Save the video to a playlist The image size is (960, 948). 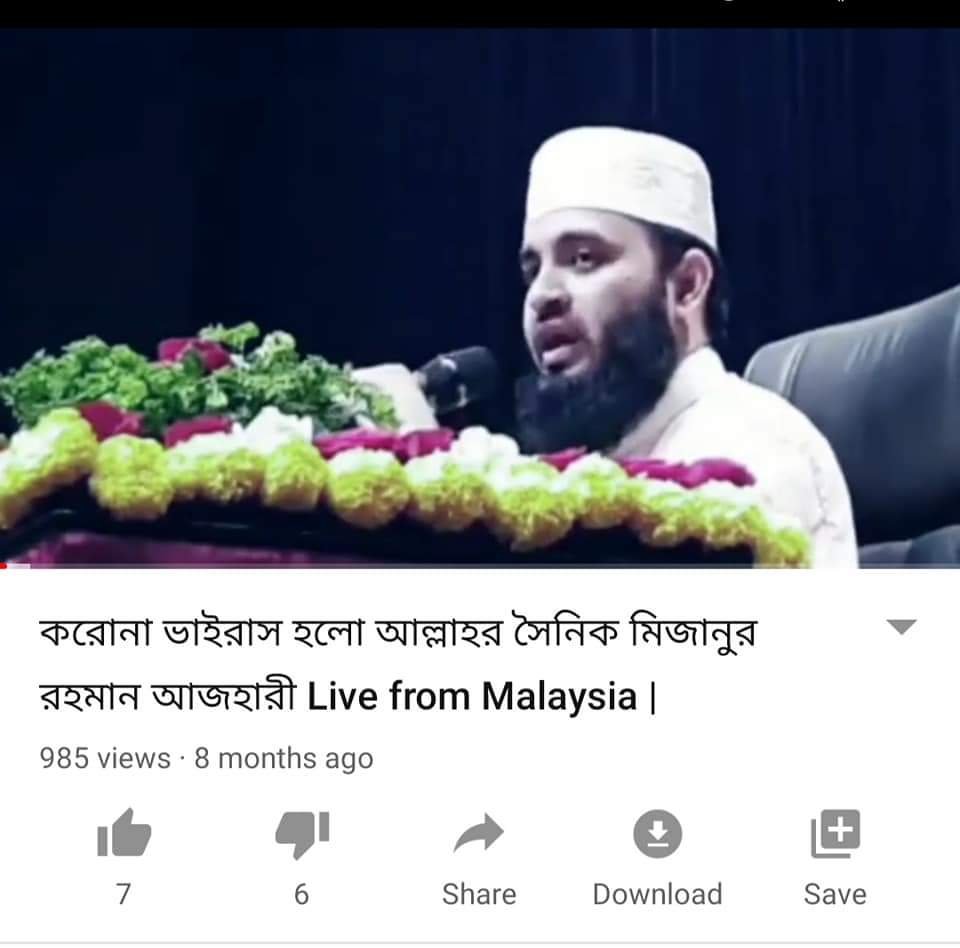835,836
